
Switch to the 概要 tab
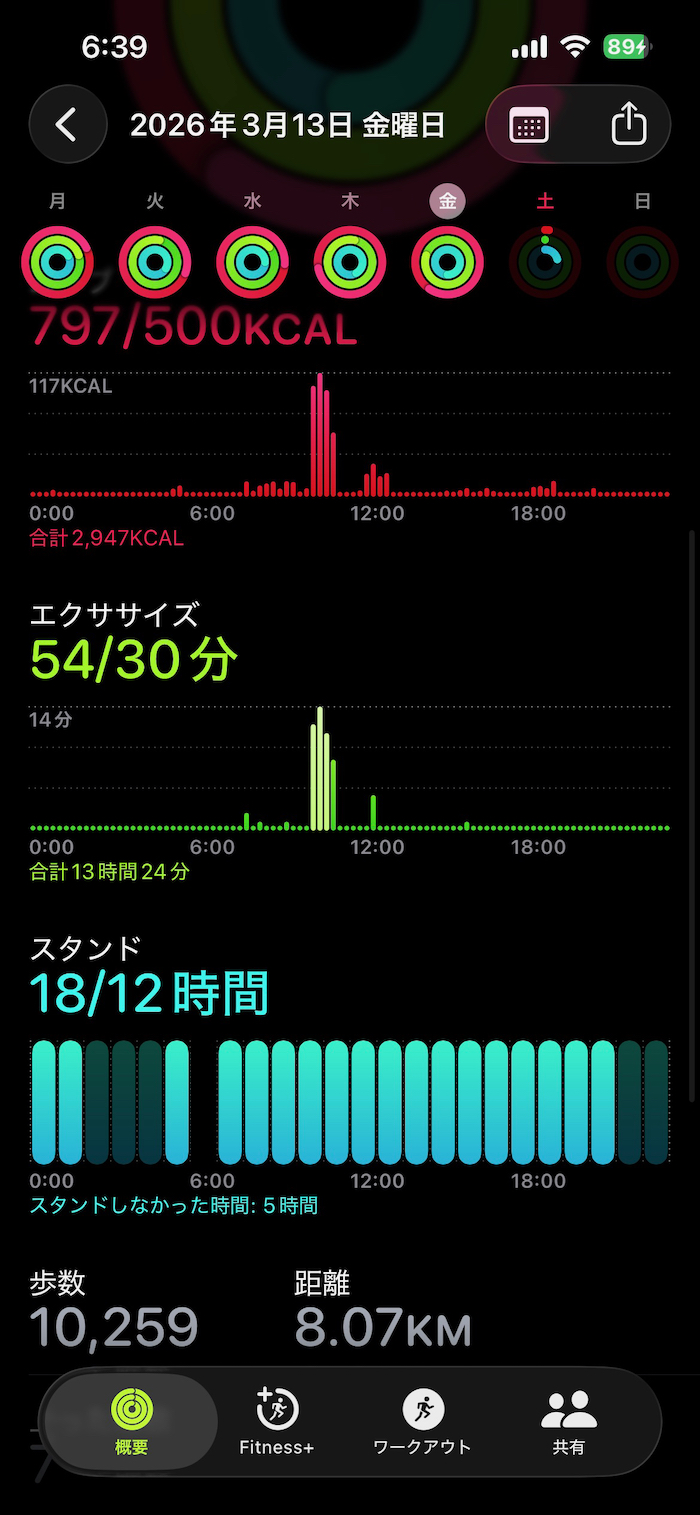pyautogui.click(x=132, y=1421)
